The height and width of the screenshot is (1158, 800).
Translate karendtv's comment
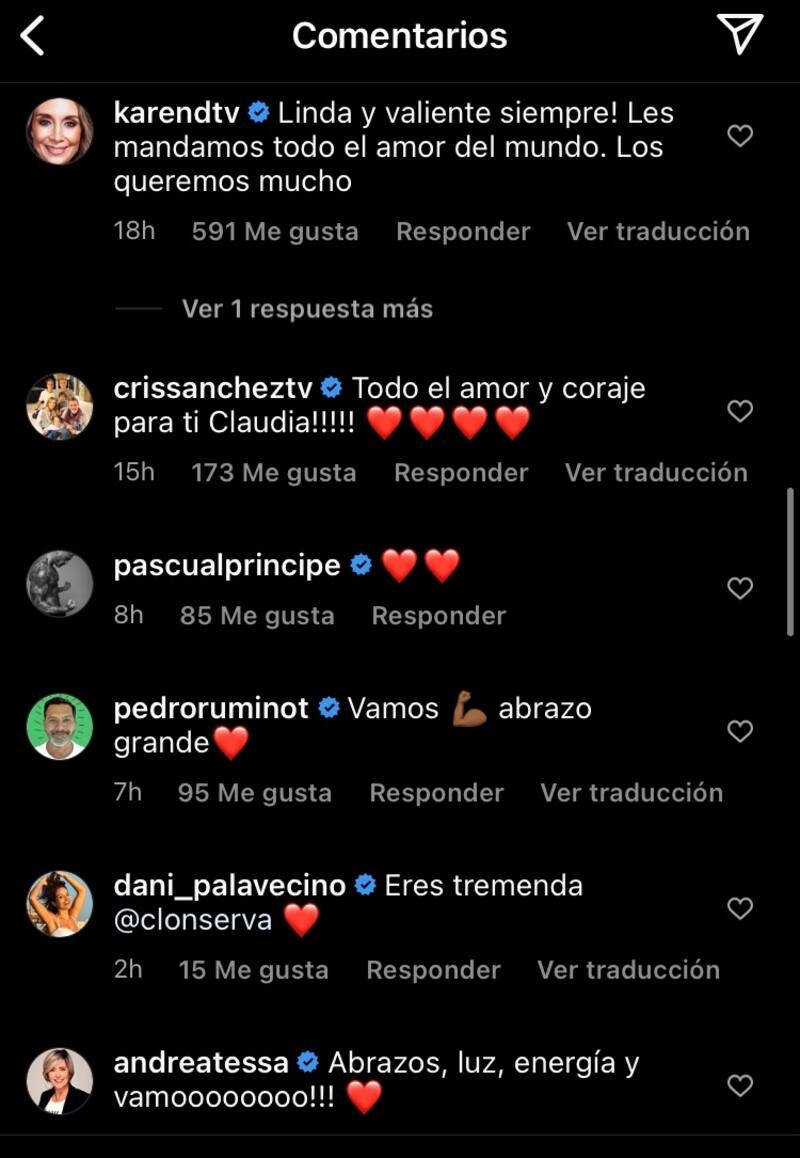(658, 232)
